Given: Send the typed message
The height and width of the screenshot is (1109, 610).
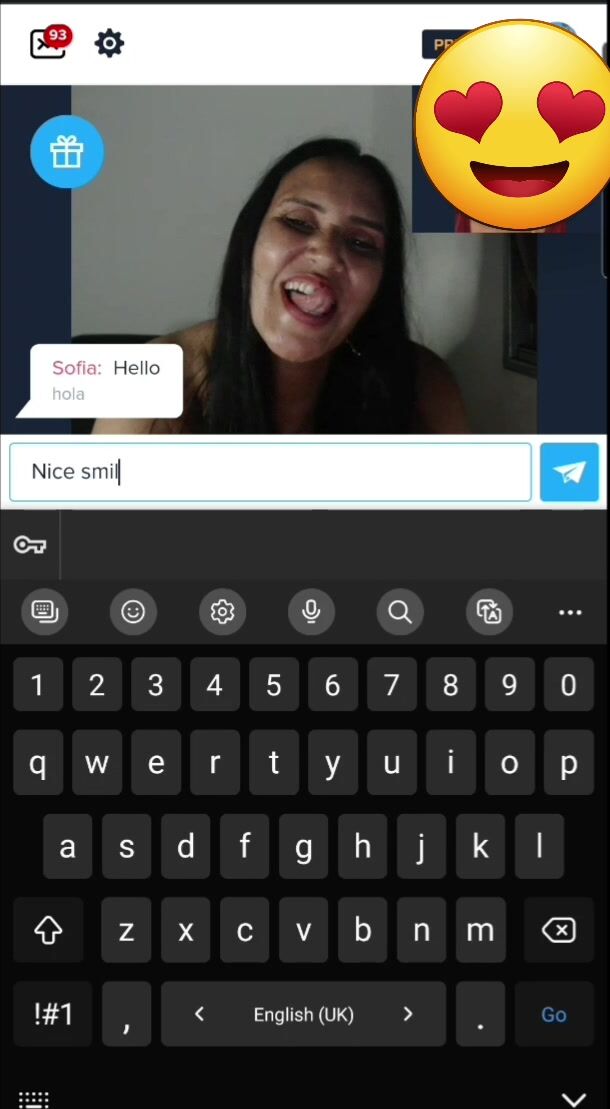Looking at the screenshot, I should coord(569,472).
